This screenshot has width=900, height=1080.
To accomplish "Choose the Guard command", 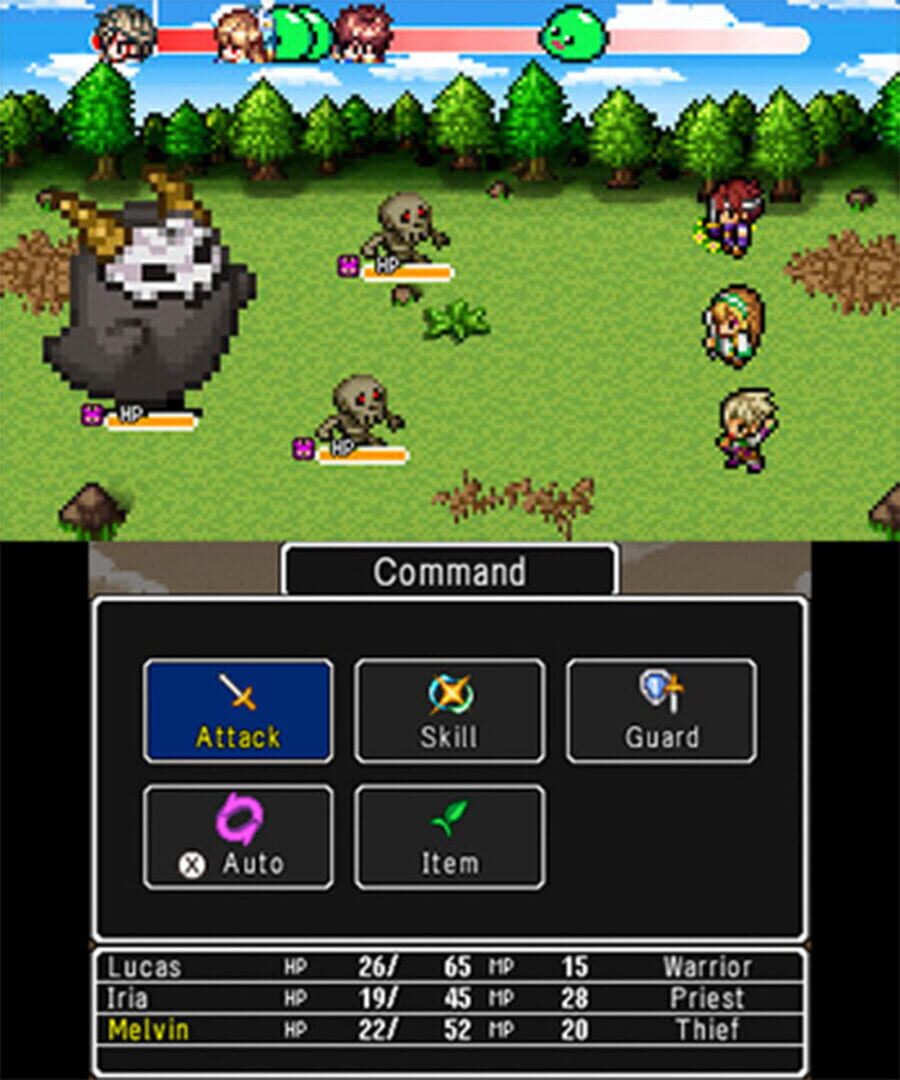I will [x=661, y=711].
